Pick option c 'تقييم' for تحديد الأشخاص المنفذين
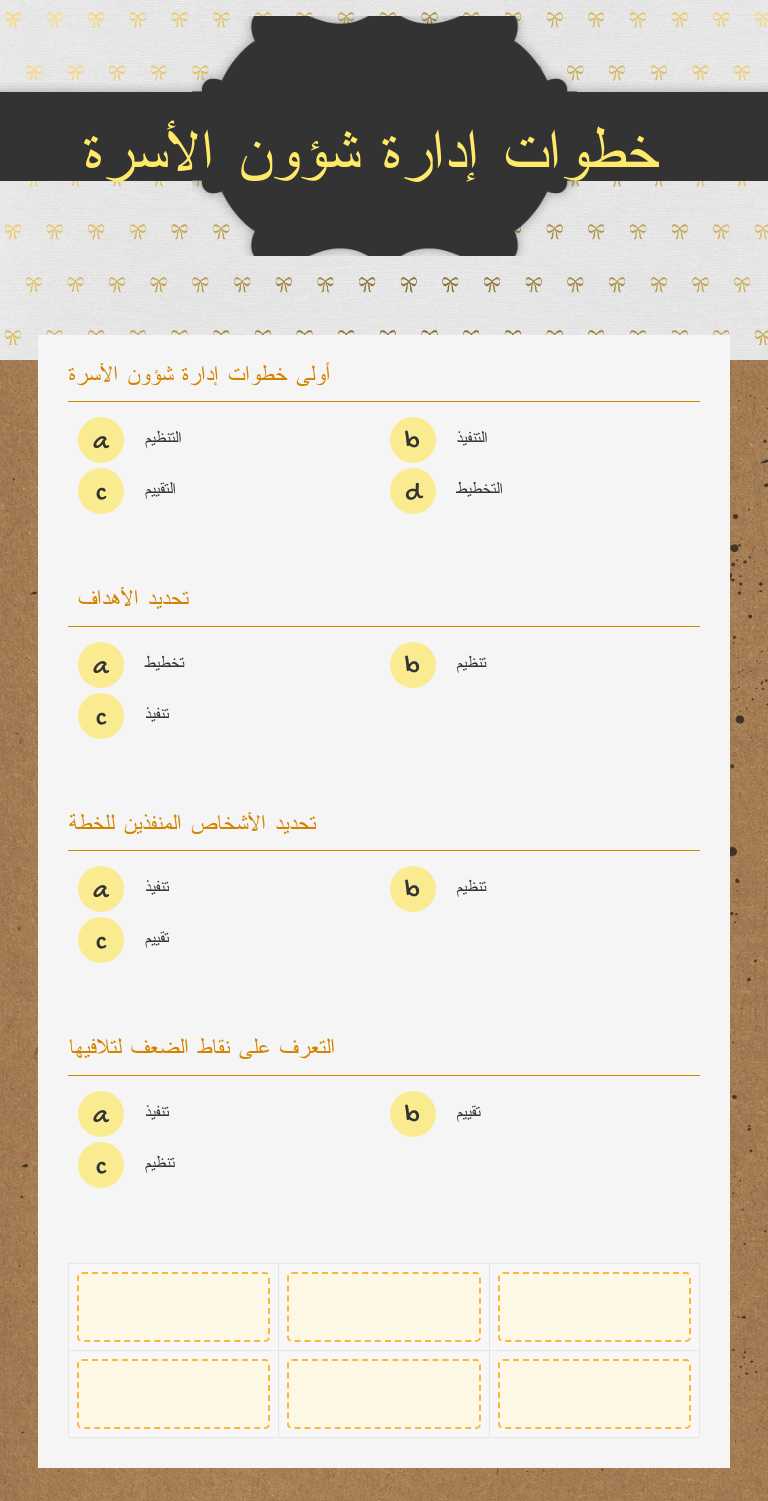 pyautogui.click(x=101, y=939)
